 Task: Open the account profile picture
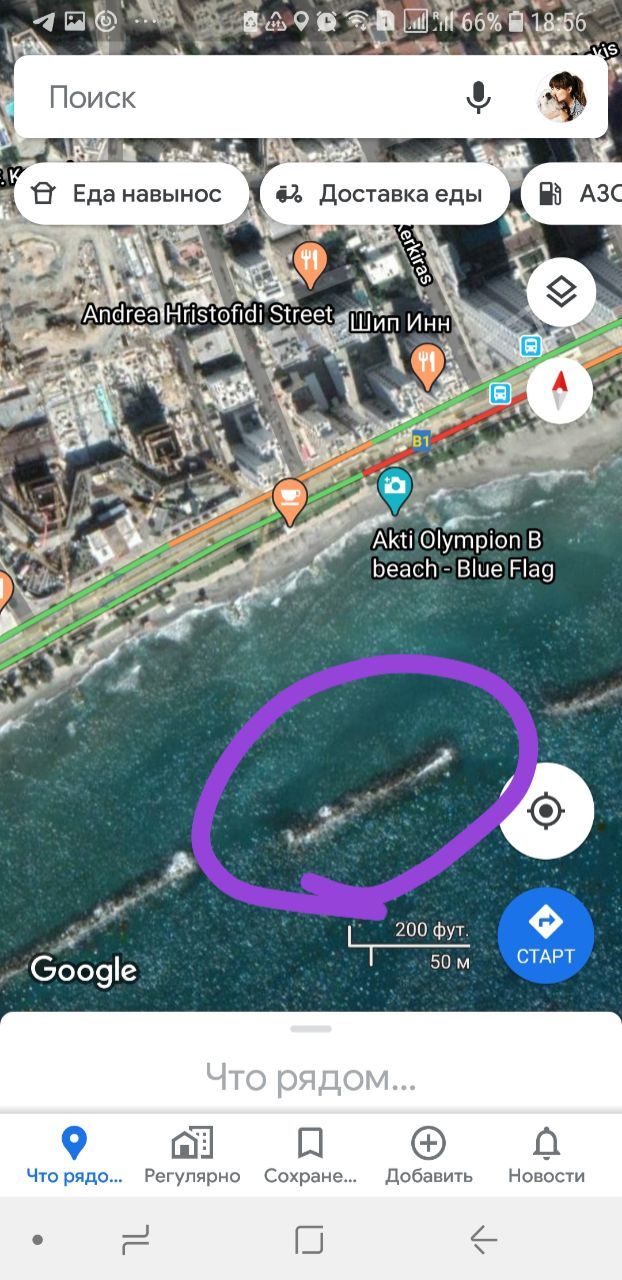(560, 97)
